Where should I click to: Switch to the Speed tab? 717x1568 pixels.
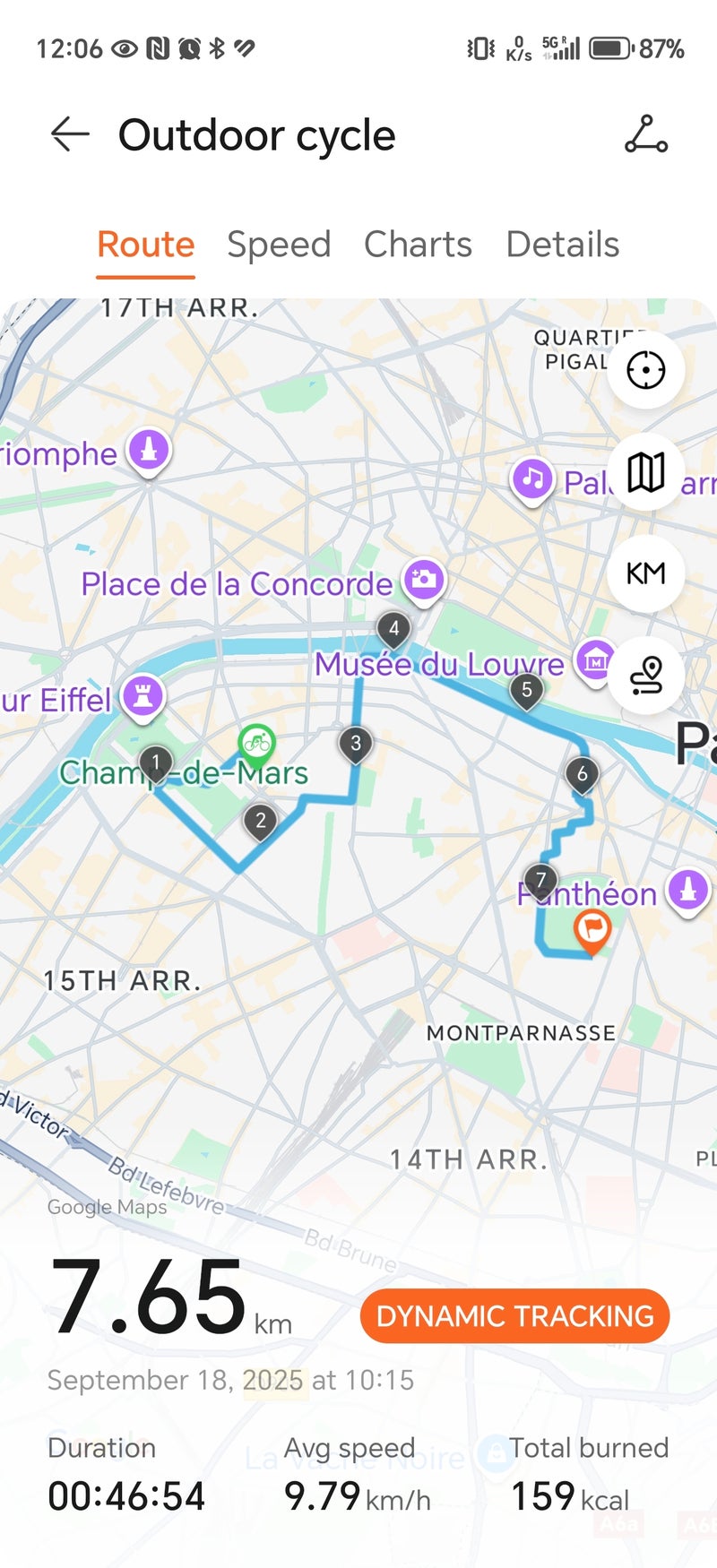[x=279, y=245]
